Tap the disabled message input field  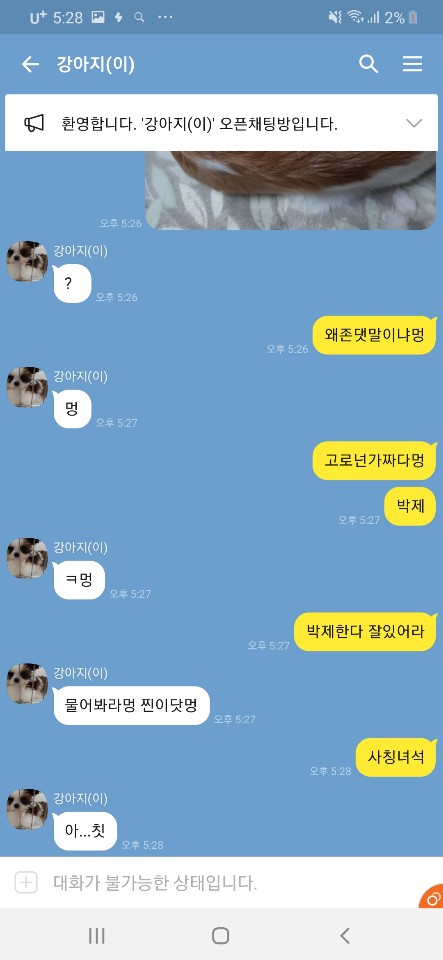(x=233, y=883)
